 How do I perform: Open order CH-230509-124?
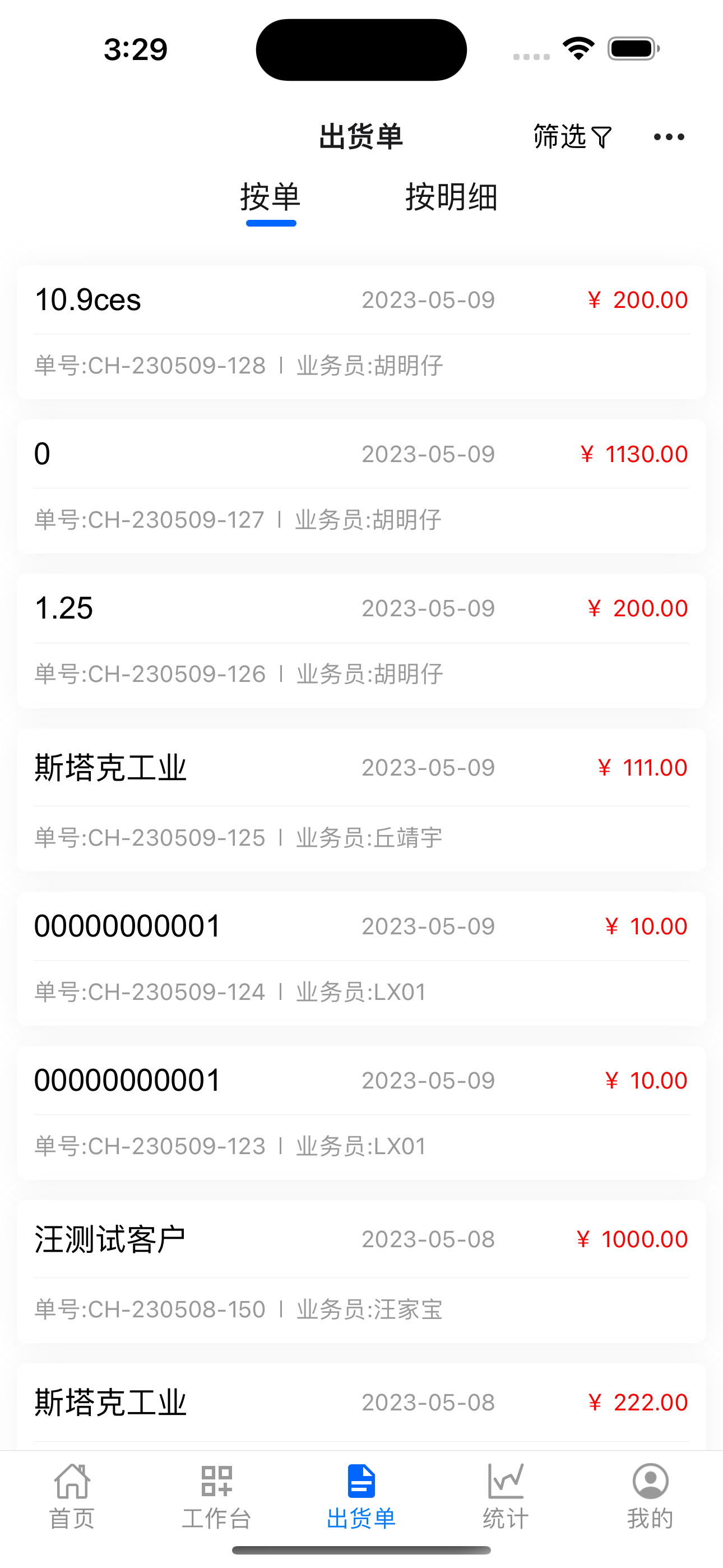tap(361, 959)
